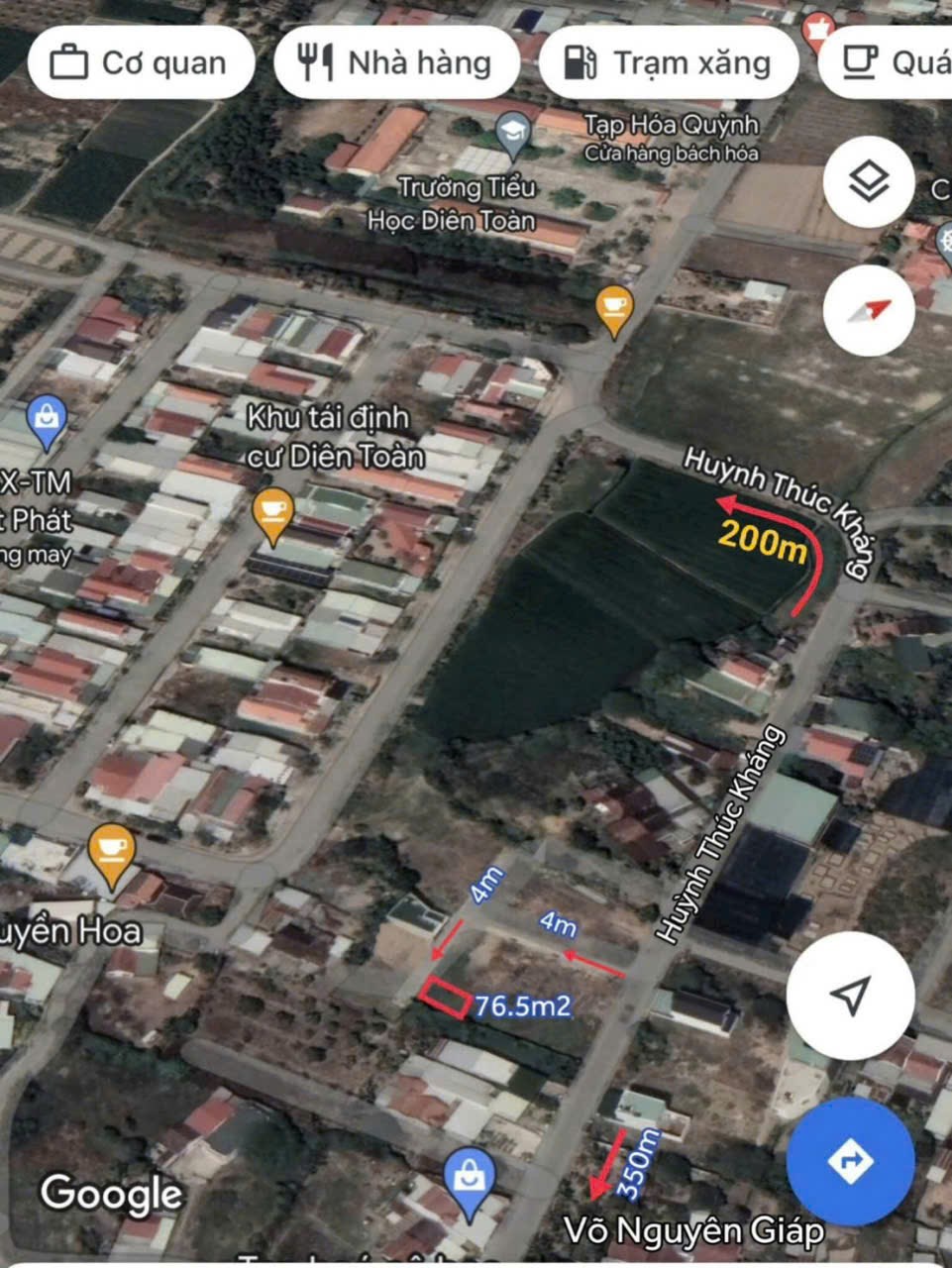Viewport: 952px width, 1268px height.
Task: Open the map layers selector
Action: (x=869, y=182)
